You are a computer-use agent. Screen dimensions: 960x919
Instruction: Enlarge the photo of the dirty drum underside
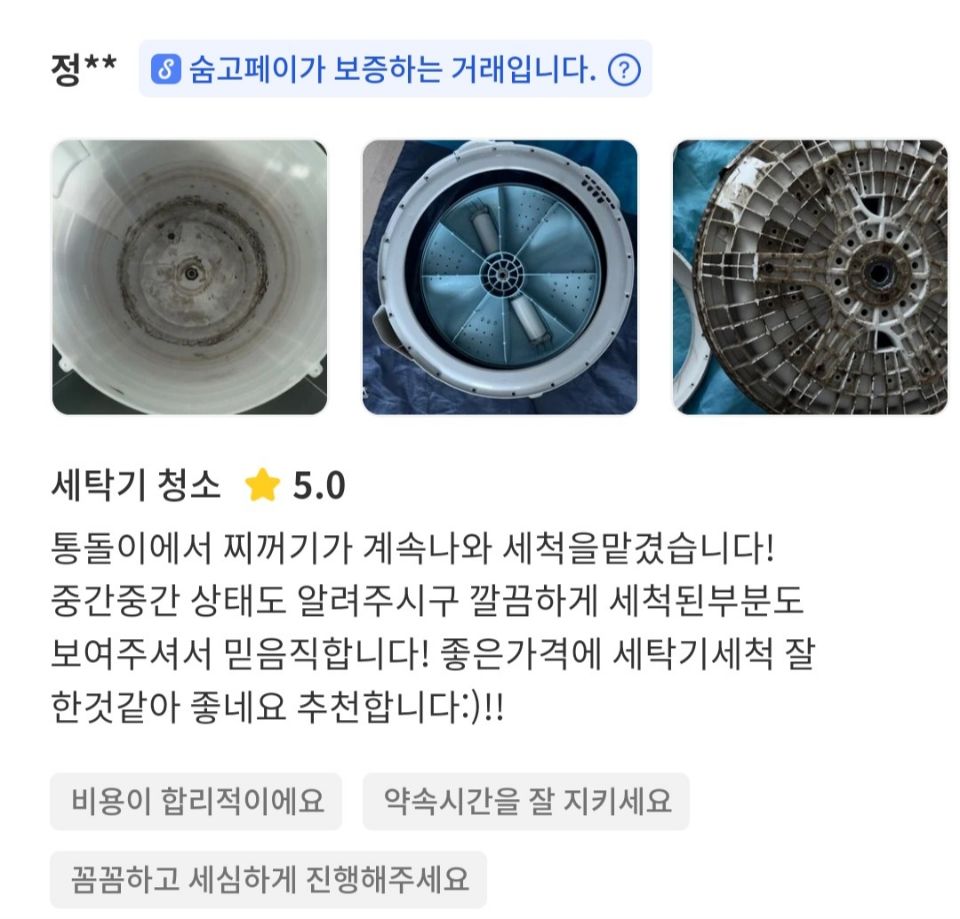809,277
